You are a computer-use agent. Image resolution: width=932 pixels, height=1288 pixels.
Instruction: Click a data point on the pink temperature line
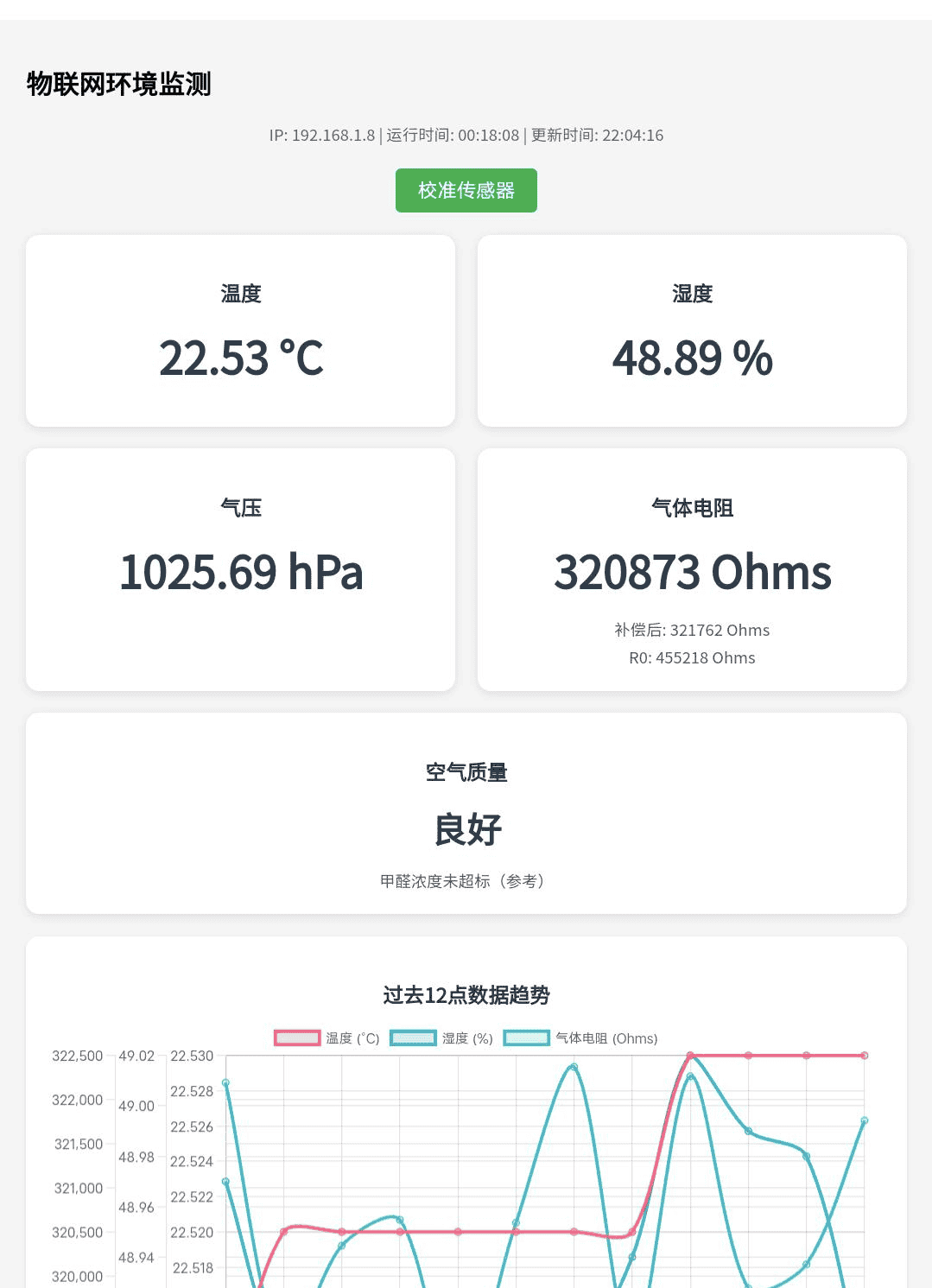tap(748, 1055)
